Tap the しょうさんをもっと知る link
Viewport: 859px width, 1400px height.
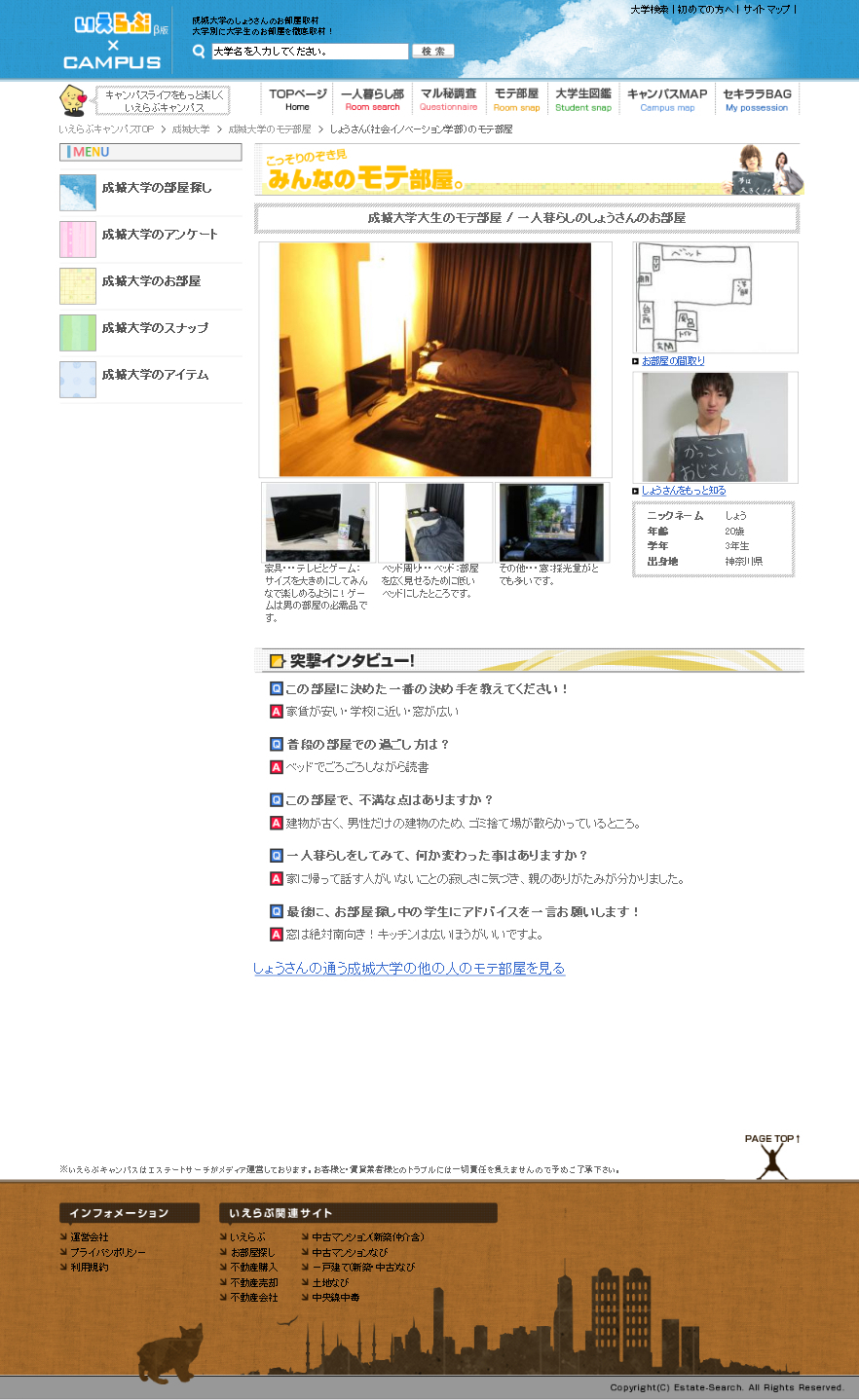684,491
